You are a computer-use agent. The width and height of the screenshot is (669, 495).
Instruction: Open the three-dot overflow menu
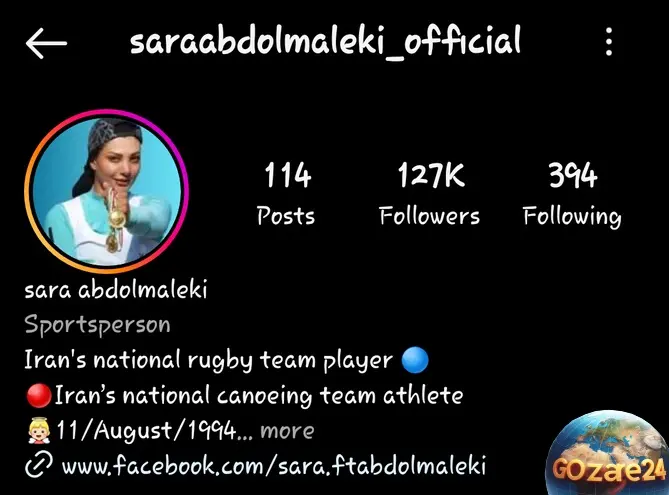point(609,42)
